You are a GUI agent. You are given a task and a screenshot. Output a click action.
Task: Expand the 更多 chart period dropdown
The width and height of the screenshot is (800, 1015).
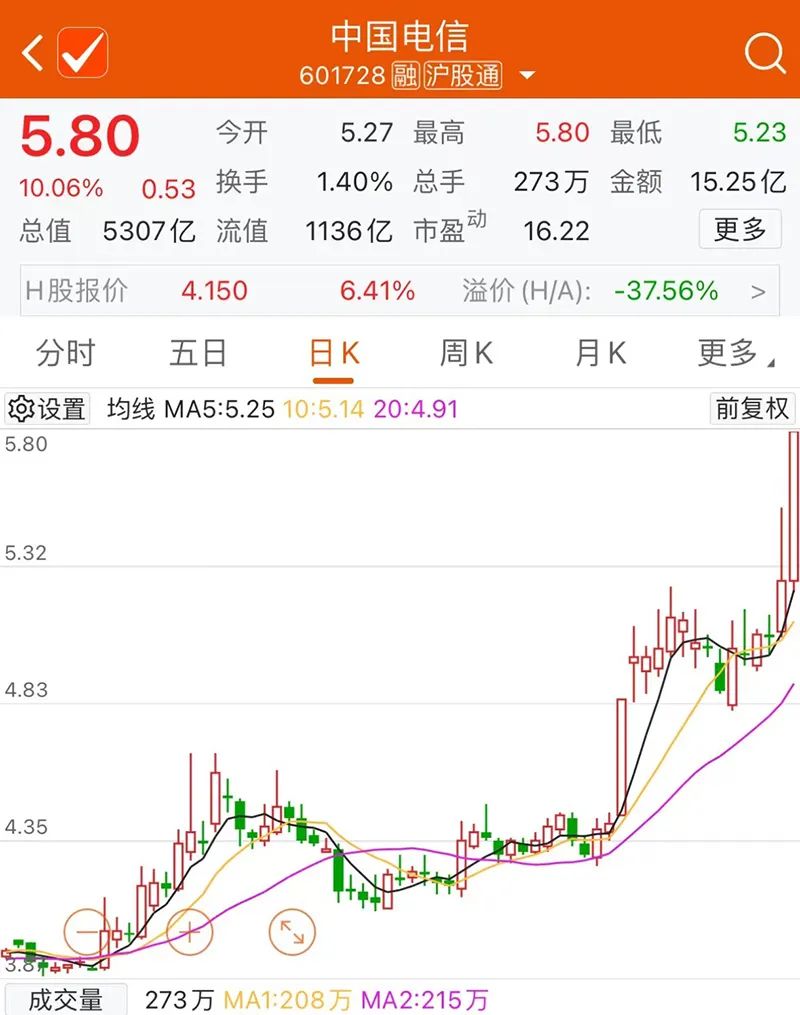point(736,353)
